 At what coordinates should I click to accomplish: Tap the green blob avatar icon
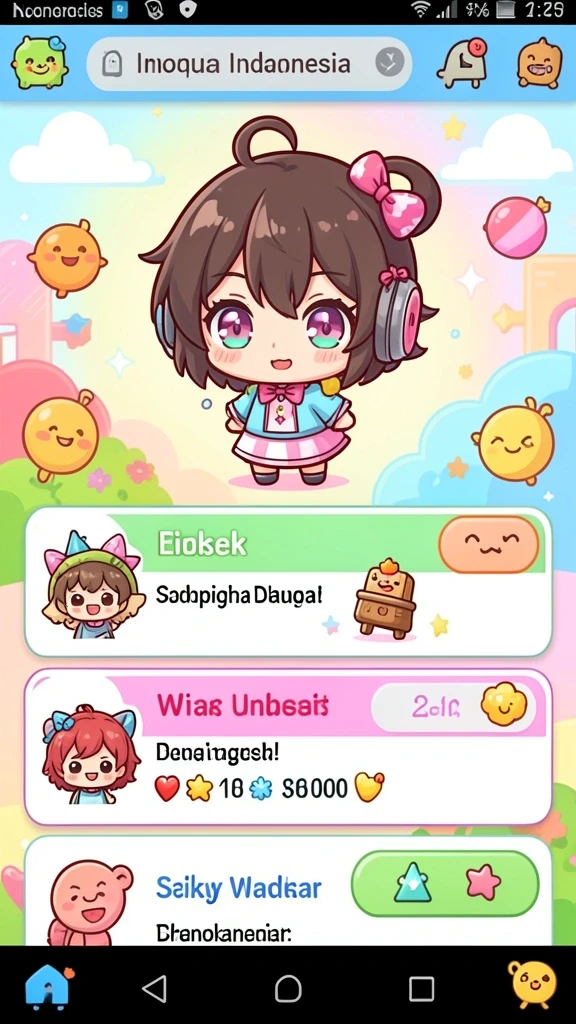(39, 62)
